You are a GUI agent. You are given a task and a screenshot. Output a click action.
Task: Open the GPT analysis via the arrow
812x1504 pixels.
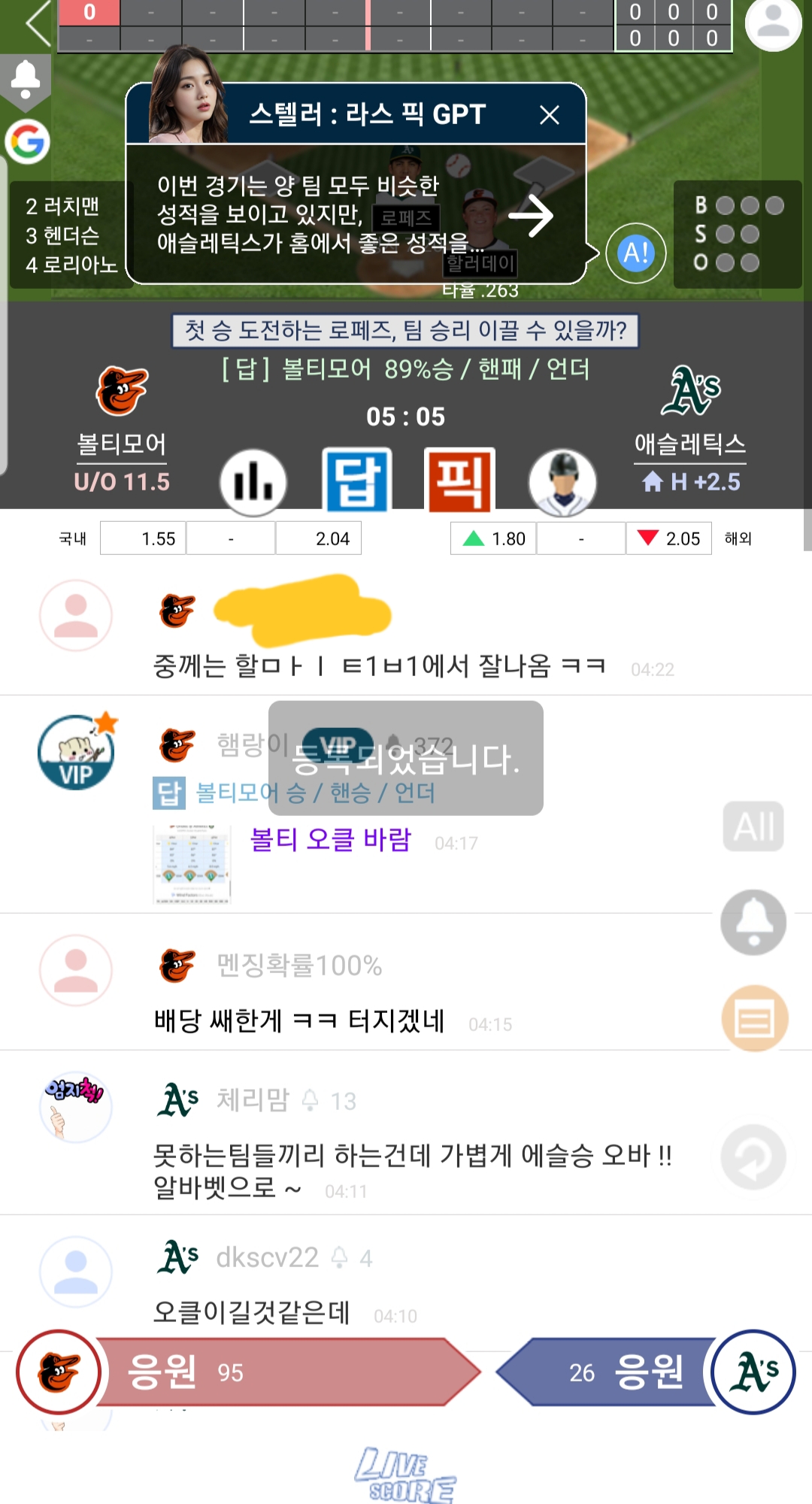[530, 217]
